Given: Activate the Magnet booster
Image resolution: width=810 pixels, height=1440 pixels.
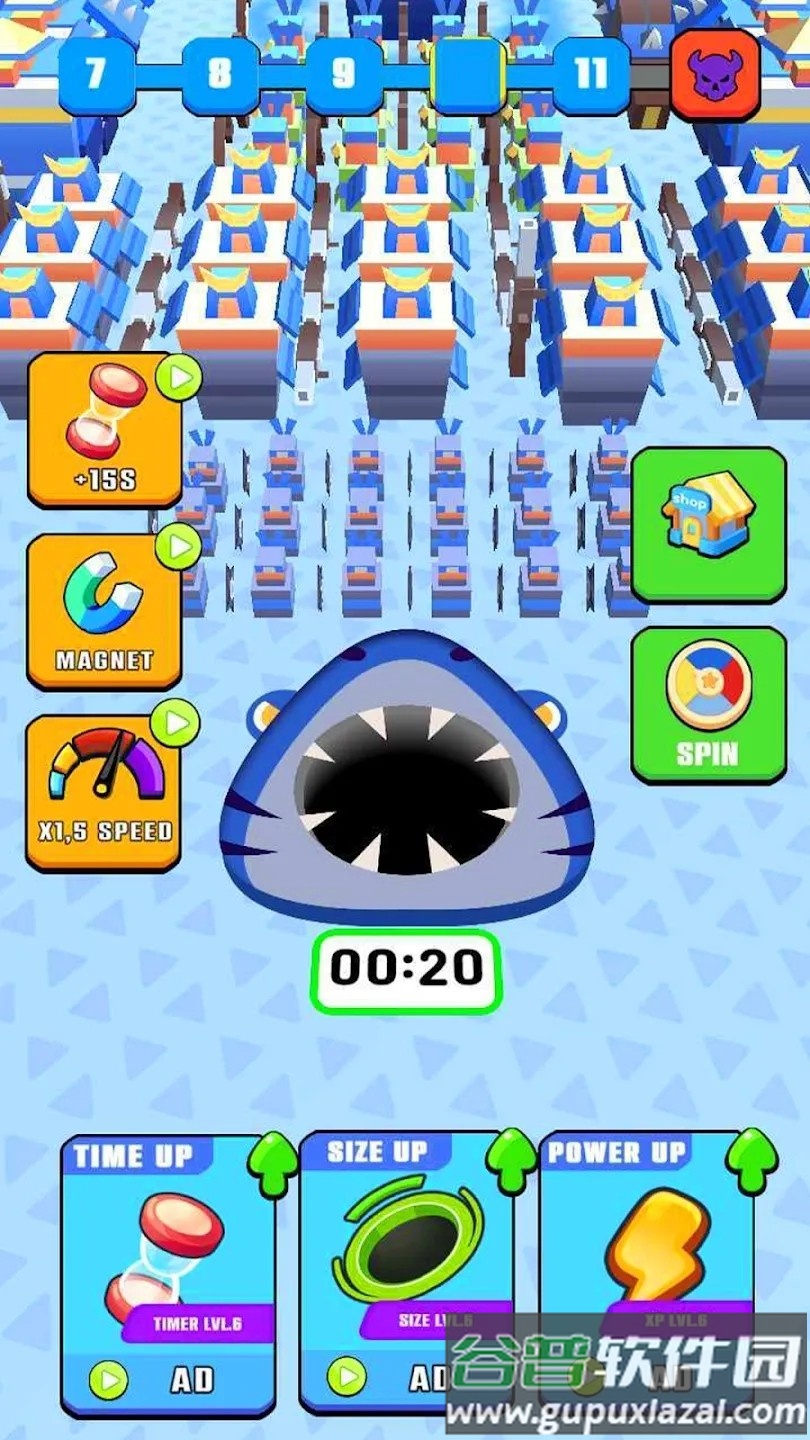Looking at the screenshot, I should 104,611.
